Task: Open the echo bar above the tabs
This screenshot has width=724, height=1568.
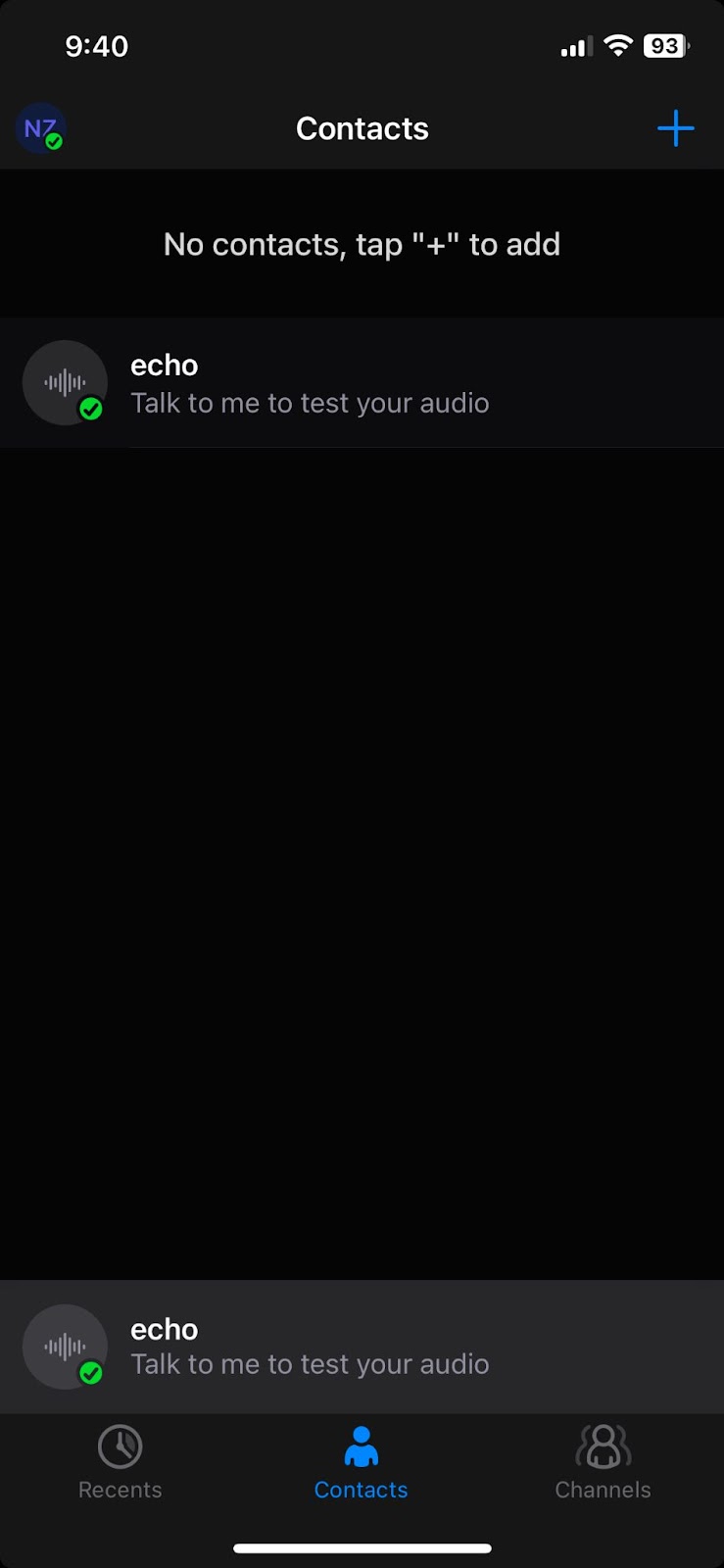Action: pyautogui.click(x=362, y=1347)
